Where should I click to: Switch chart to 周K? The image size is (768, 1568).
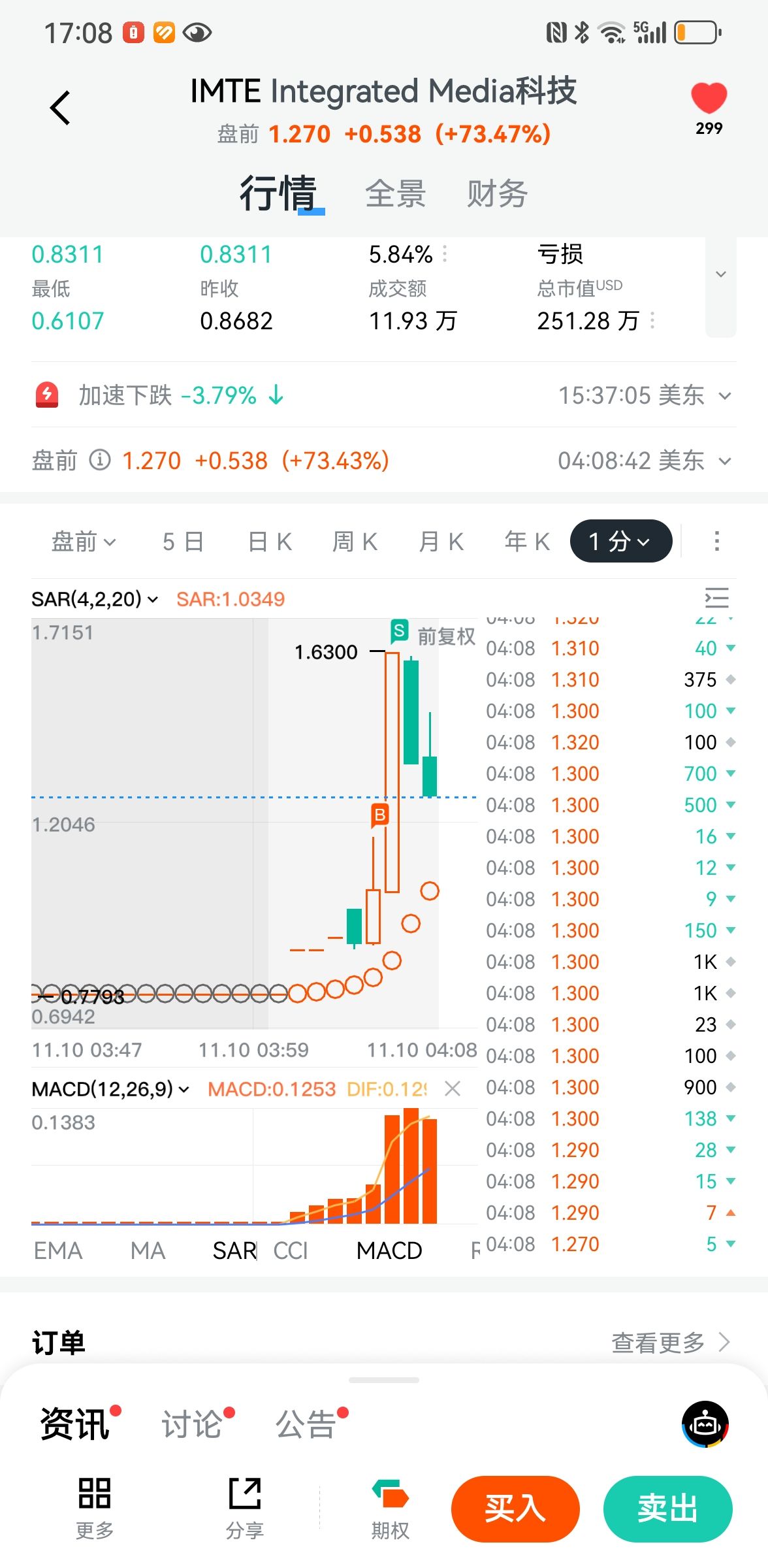pyautogui.click(x=355, y=542)
